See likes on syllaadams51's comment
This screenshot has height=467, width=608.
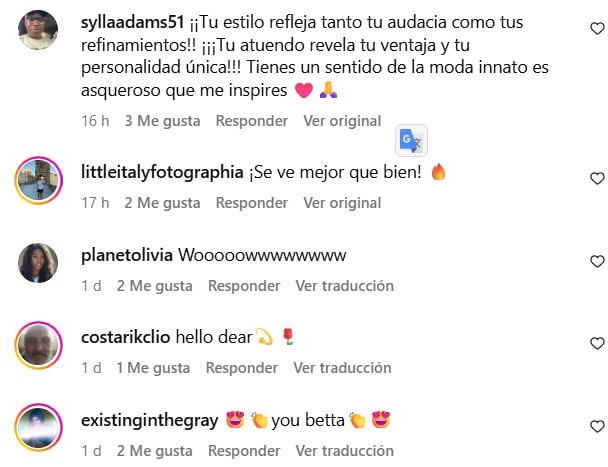pyautogui.click(x=162, y=120)
